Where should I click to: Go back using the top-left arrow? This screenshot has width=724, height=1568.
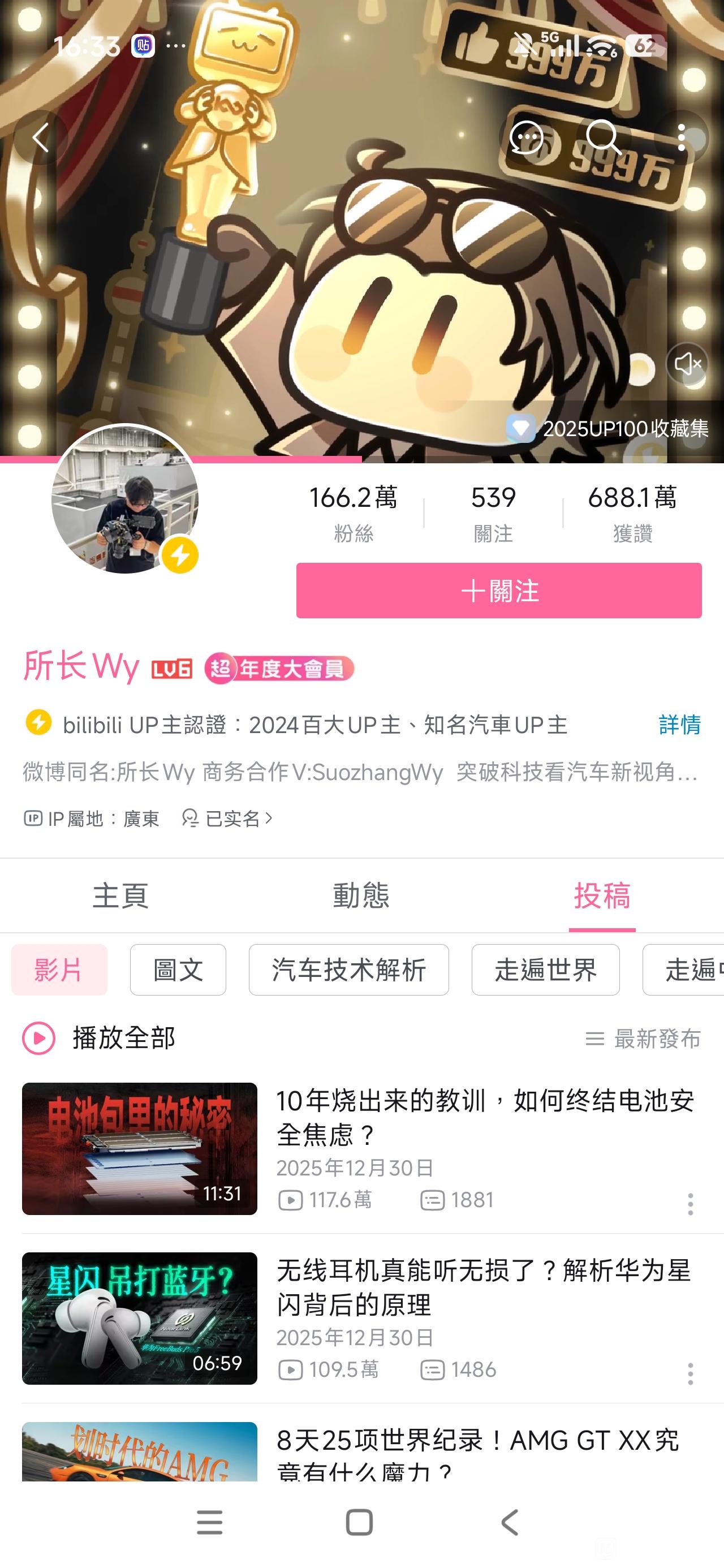point(41,138)
